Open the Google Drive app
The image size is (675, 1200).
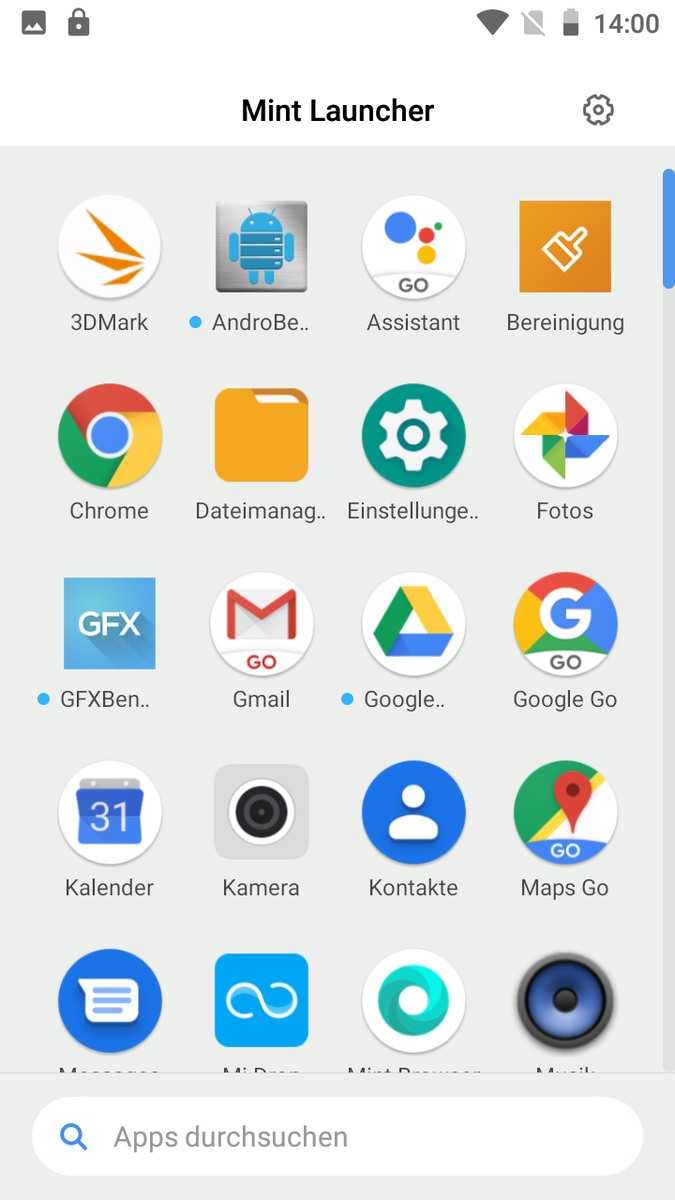point(413,624)
